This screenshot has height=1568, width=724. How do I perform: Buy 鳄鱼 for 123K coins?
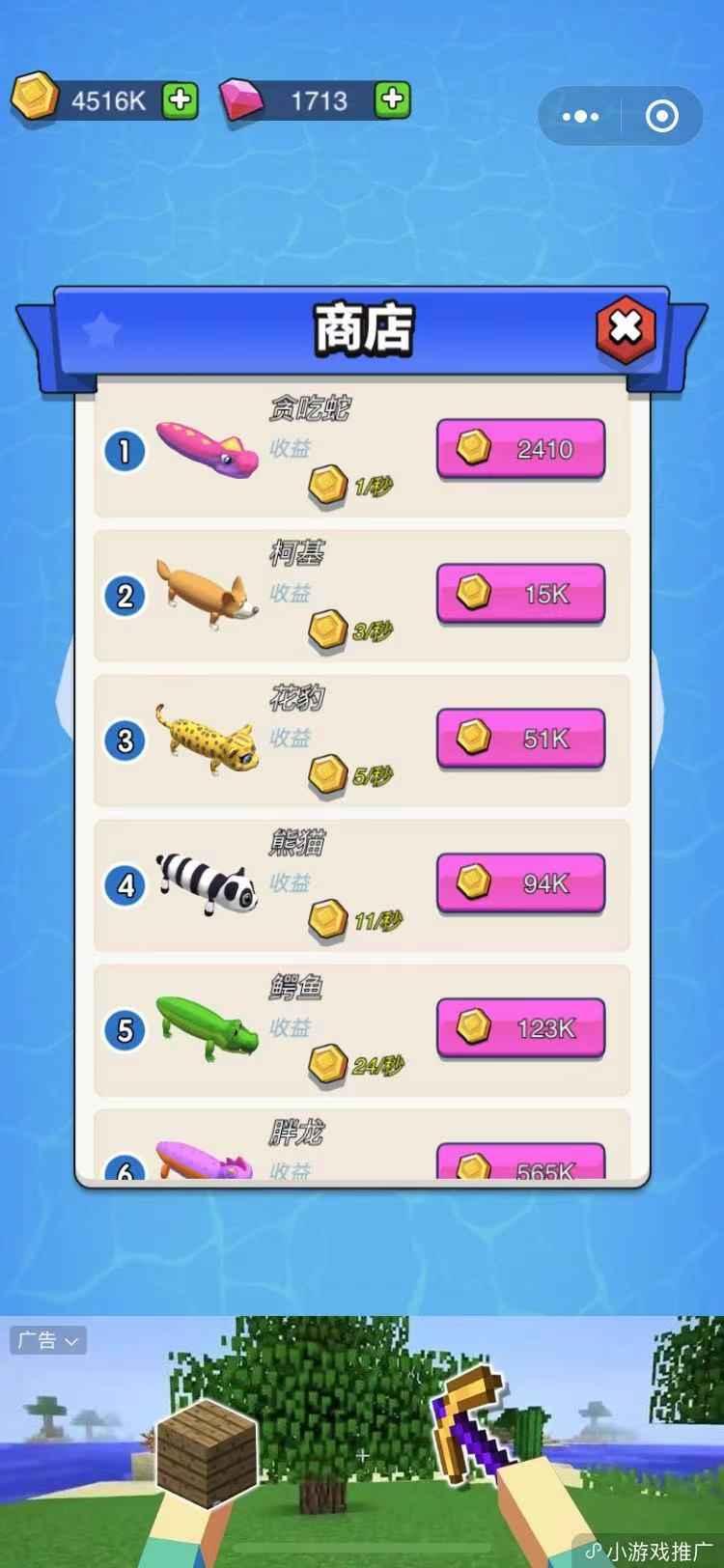[521, 1028]
